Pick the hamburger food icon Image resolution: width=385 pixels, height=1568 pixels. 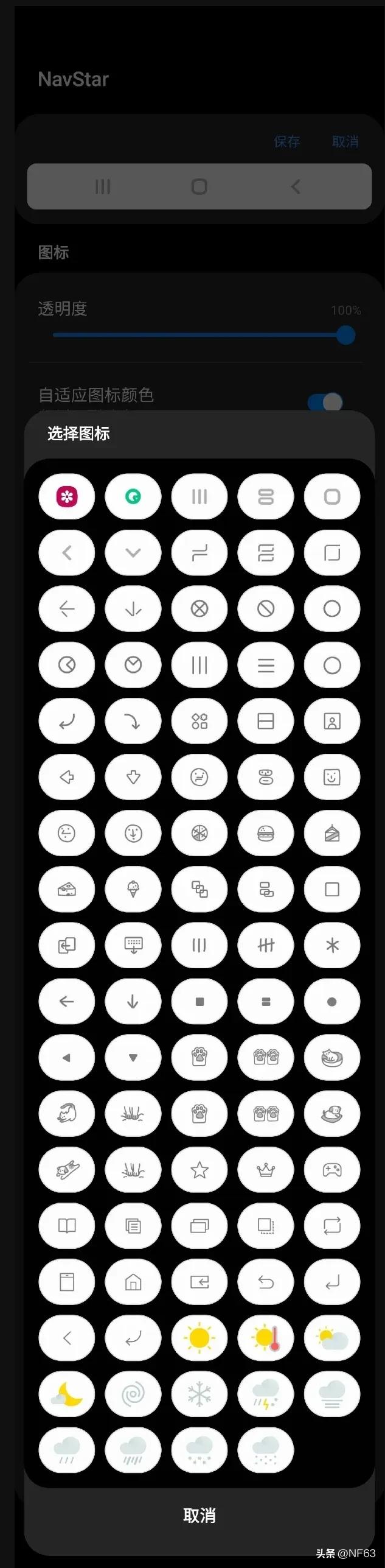click(x=266, y=833)
